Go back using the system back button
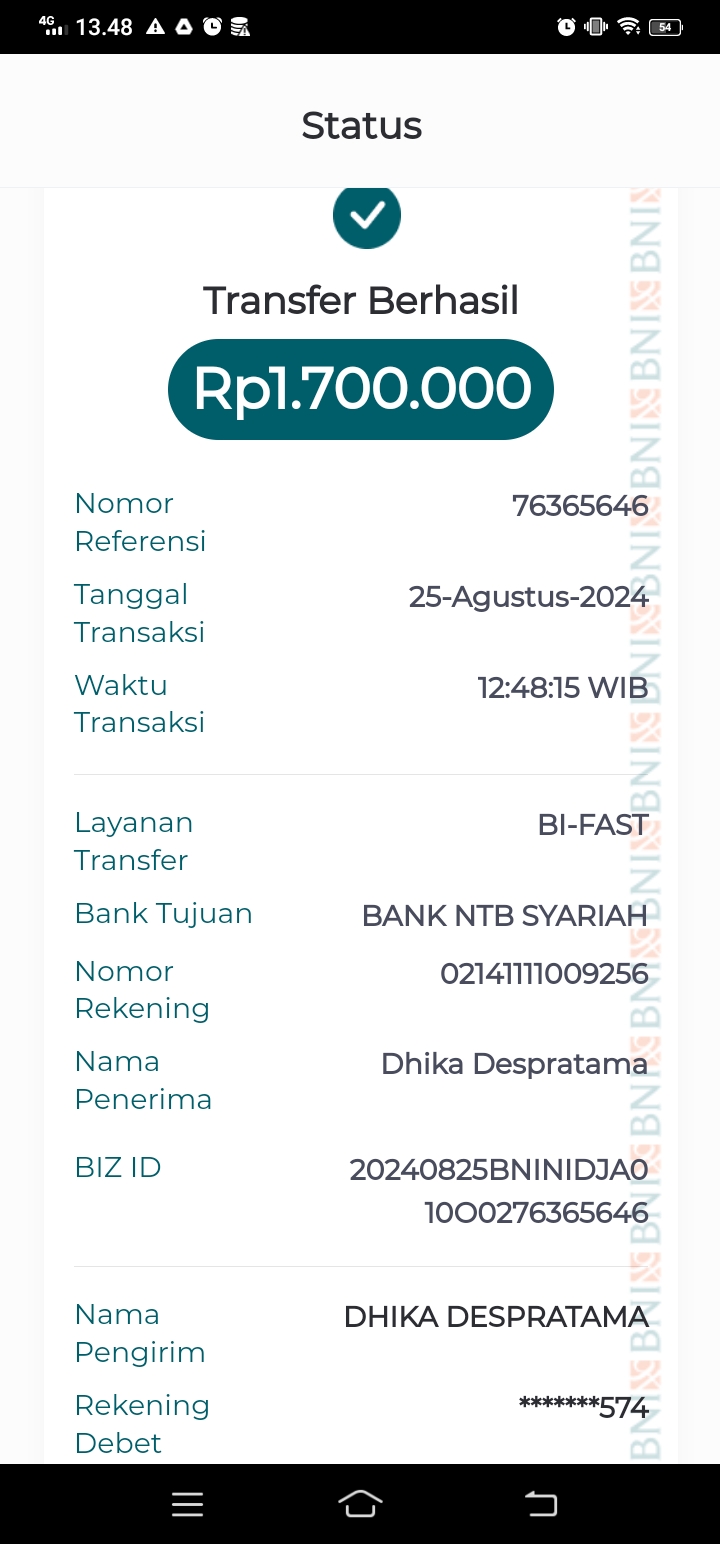The height and width of the screenshot is (1544, 720). [541, 1503]
